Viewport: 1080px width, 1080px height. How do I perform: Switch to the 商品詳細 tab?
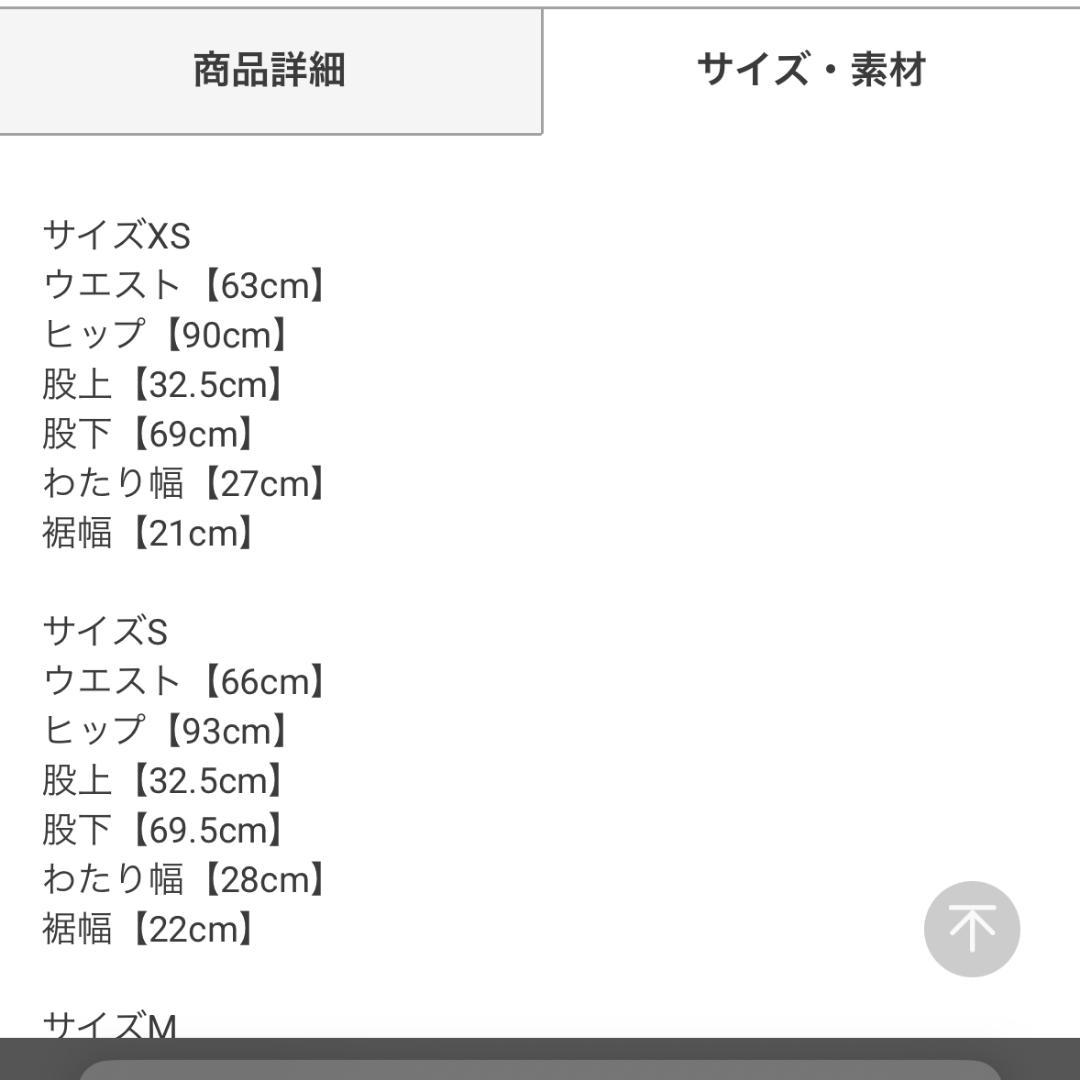(x=270, y=71)
